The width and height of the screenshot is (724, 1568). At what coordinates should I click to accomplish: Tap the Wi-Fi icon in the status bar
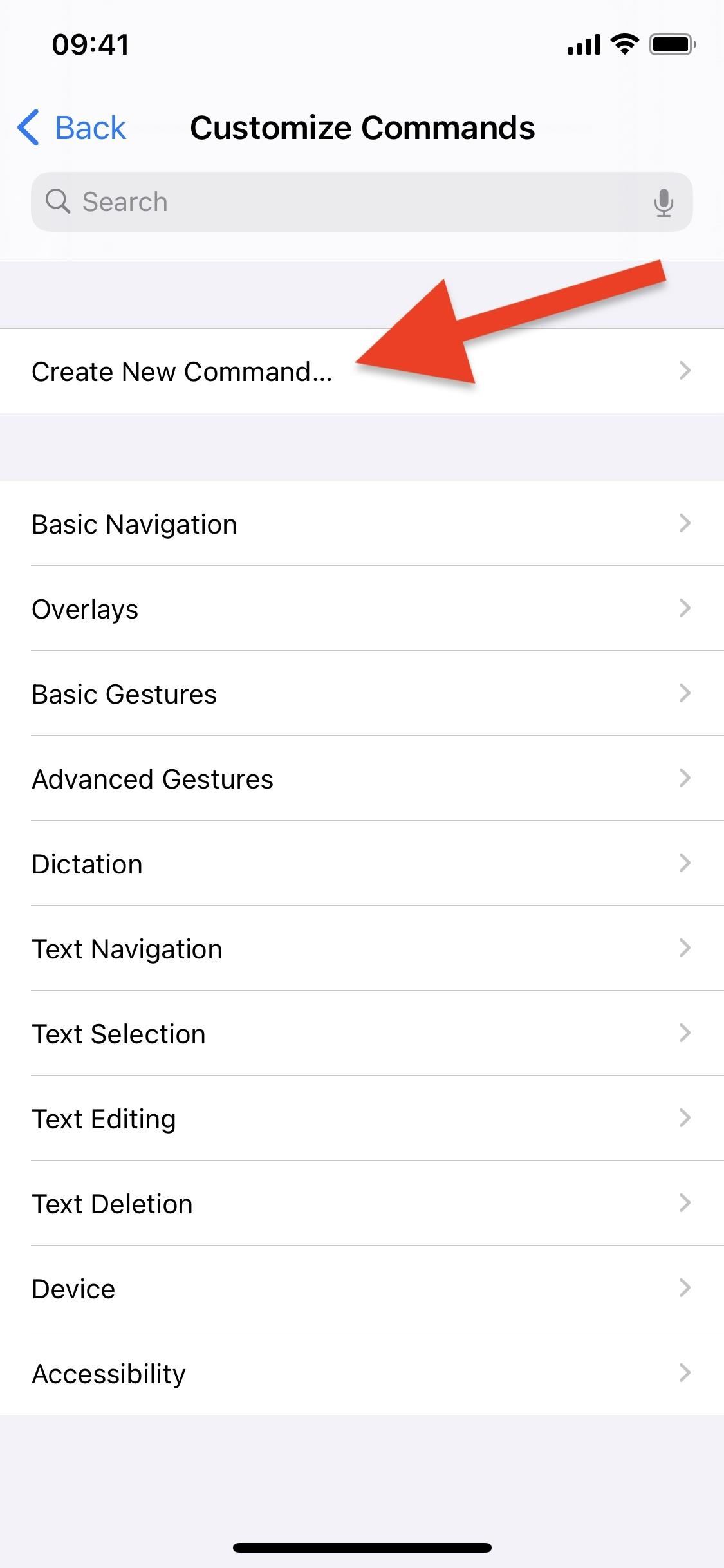(x=622, y=44)
